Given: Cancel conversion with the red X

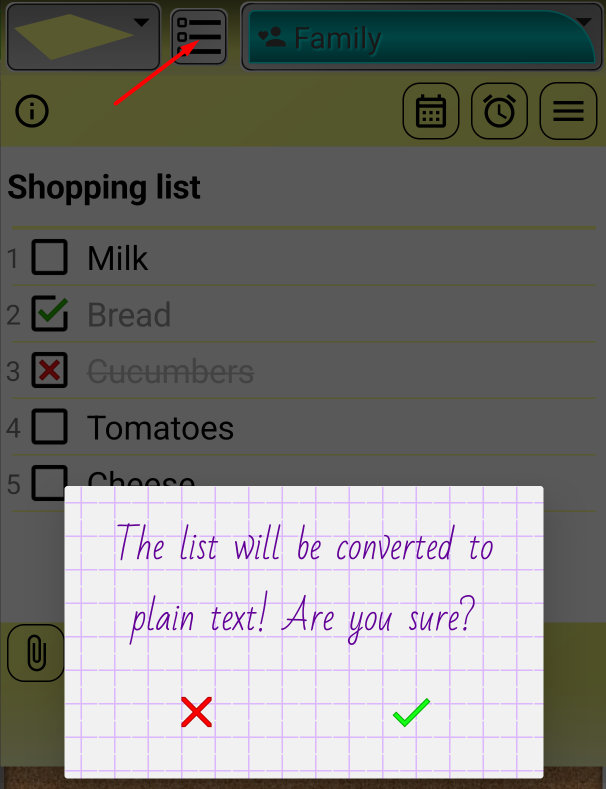Looking at the screenshot, I should 196,712.
